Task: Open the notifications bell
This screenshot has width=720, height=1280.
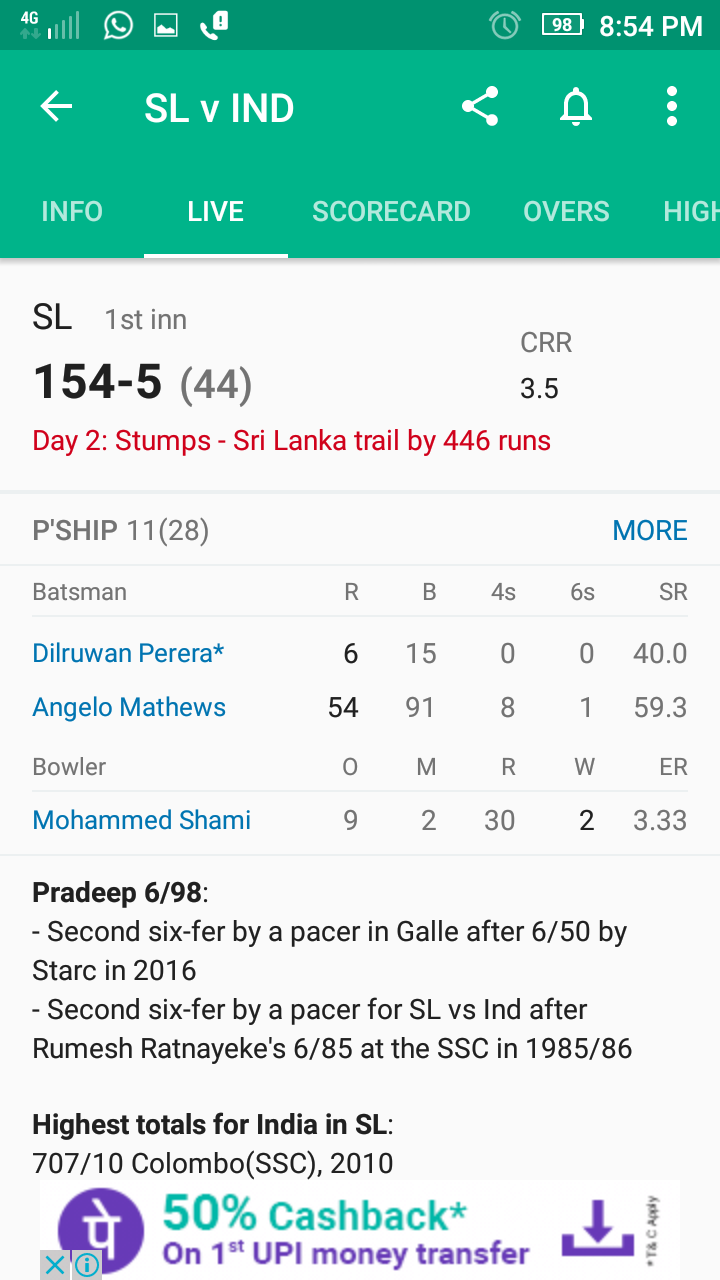Action: click(x=576, y=107)
